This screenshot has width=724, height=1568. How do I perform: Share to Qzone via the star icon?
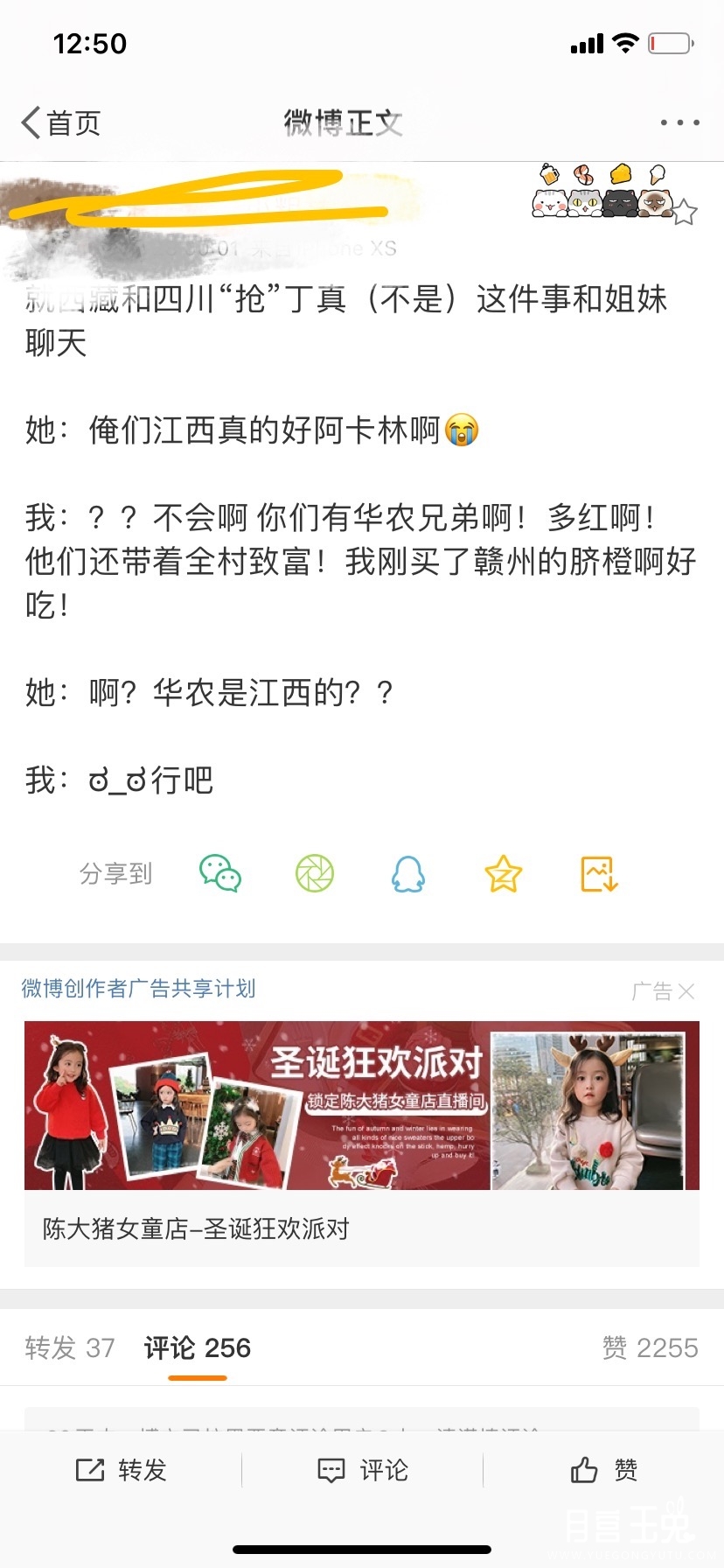(504, 873)
